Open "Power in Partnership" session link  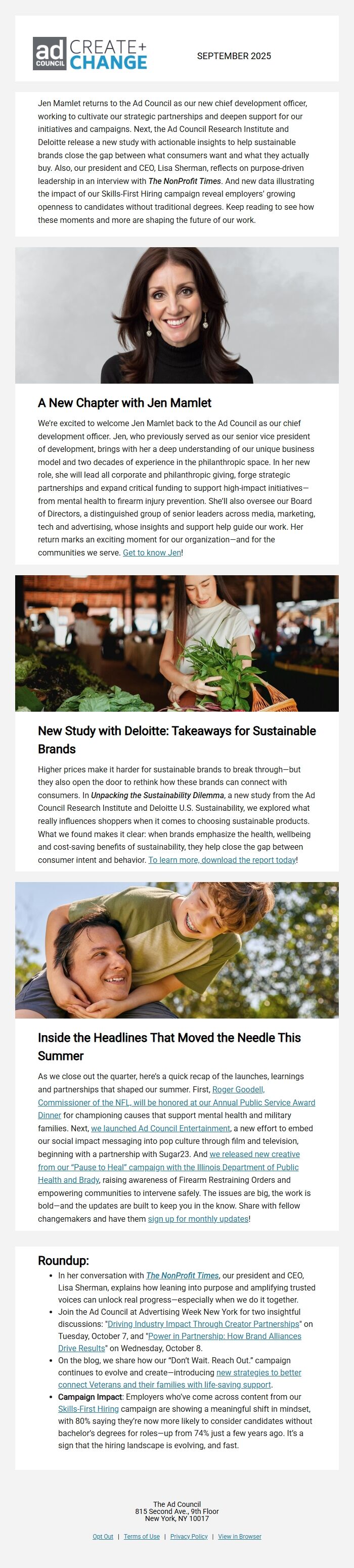(x=224, y=1336)
